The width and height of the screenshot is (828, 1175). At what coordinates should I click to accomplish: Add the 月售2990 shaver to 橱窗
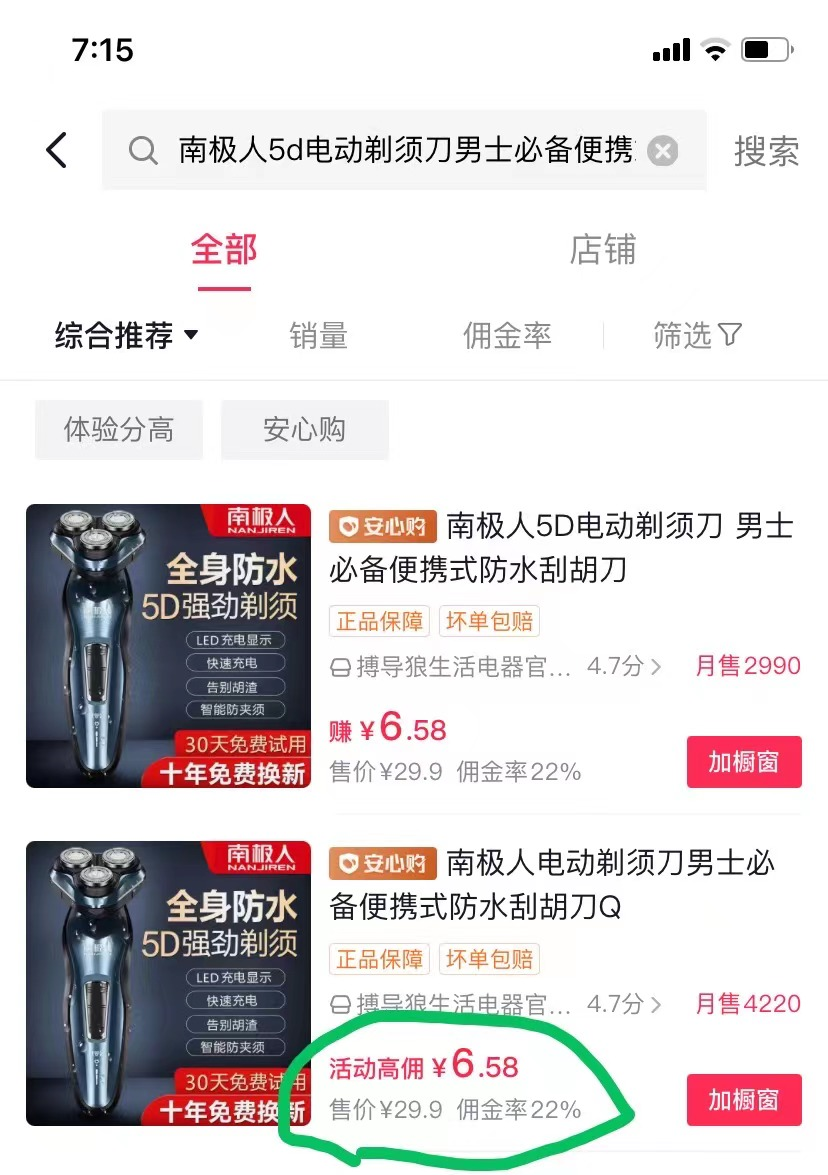(743, 762)
